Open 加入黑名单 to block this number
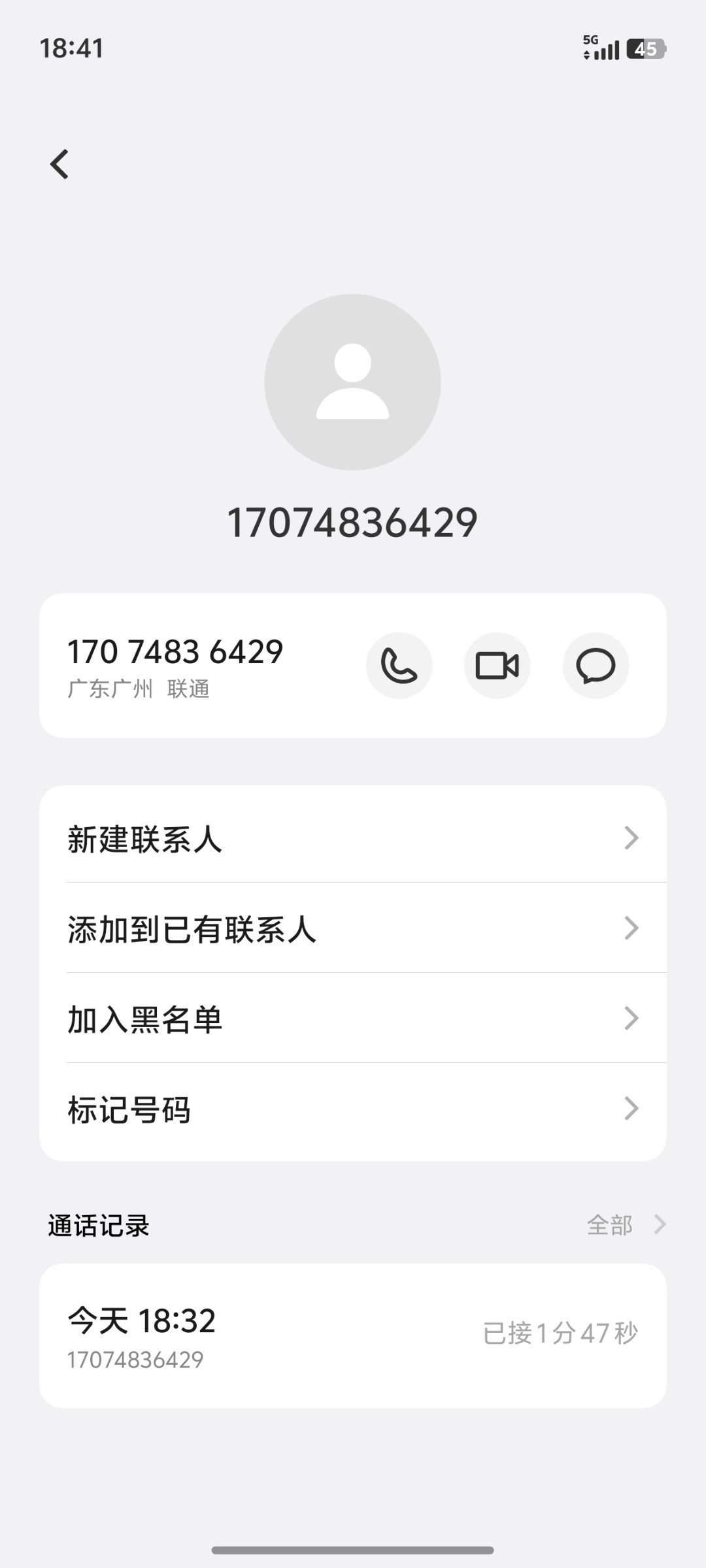The image size is (706, 1568). [353, 1019]
